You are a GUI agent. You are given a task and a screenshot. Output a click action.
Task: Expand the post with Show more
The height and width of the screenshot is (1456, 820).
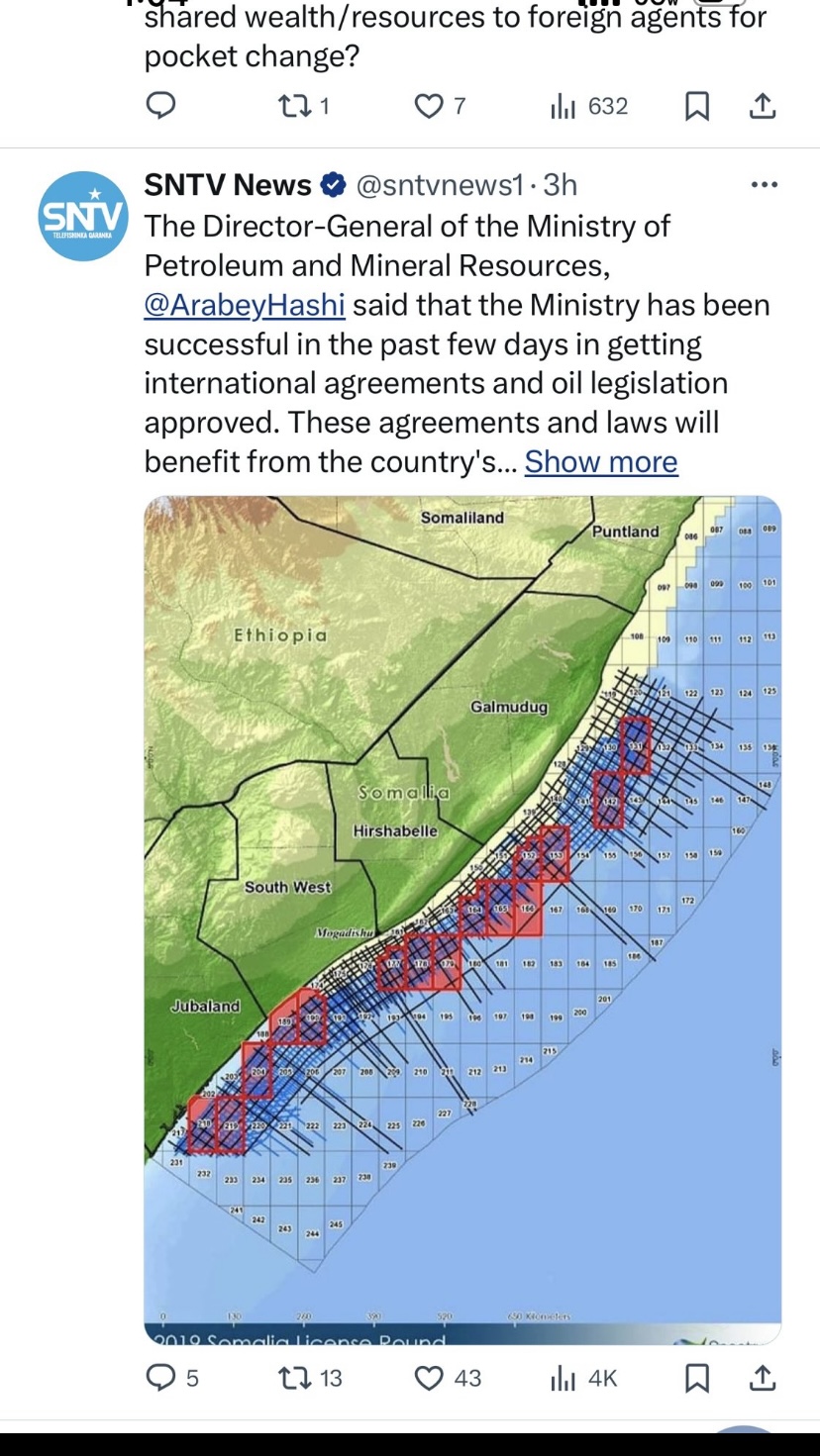(x=601, y=461)
